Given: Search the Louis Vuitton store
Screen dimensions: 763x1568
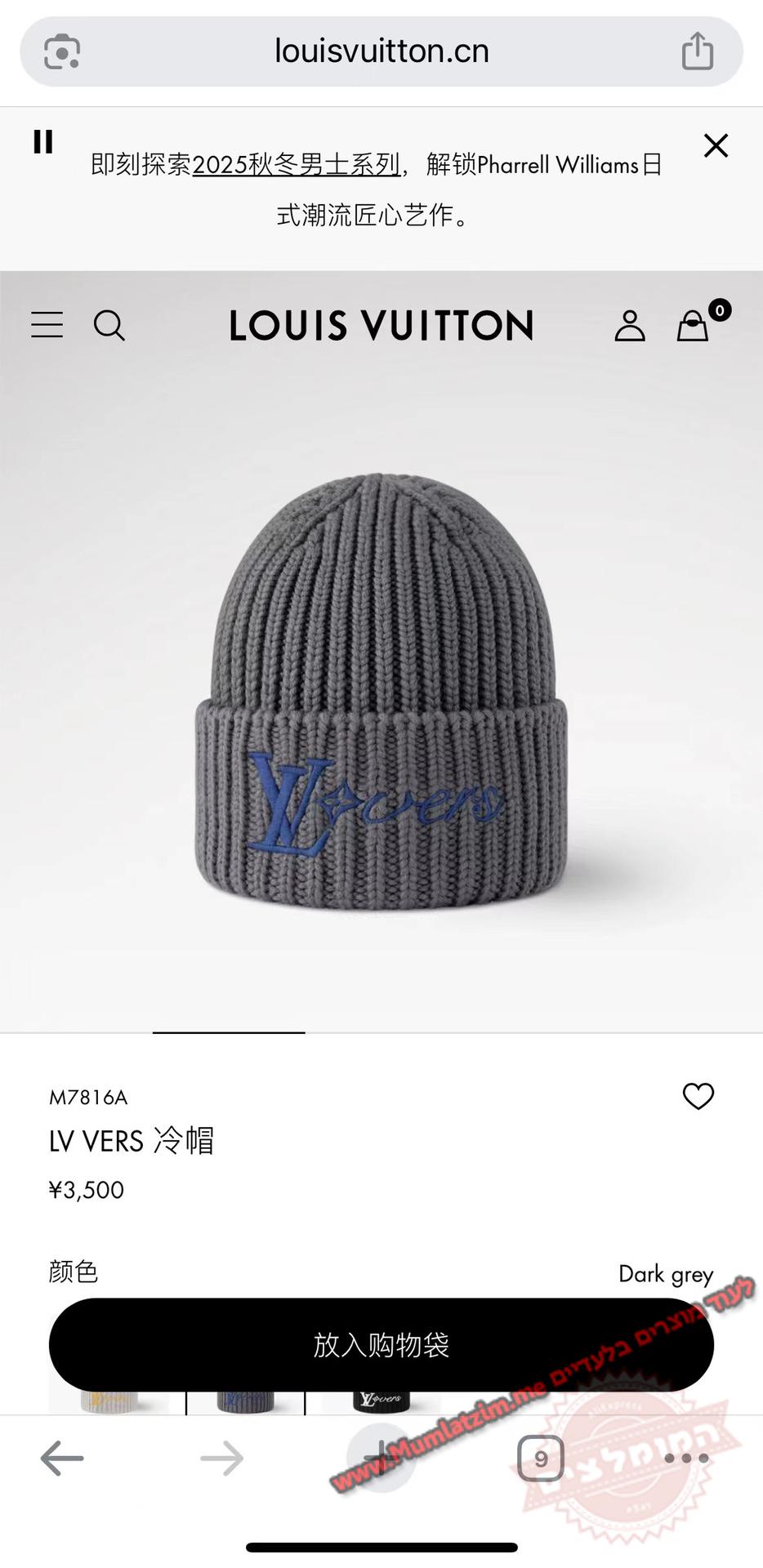Looking at the screenshot, I should coord(109,325).
